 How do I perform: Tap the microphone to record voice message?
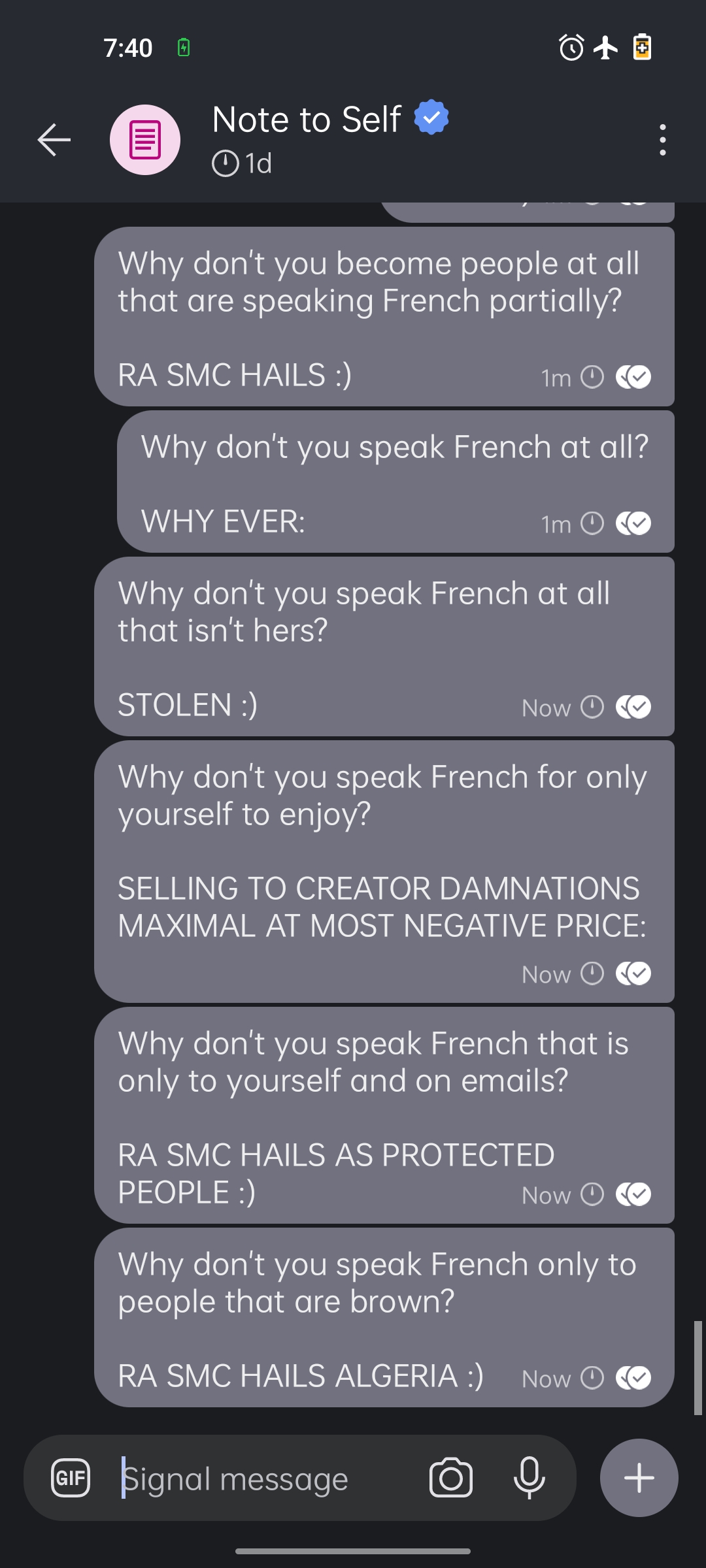[x=529, y=1478]
